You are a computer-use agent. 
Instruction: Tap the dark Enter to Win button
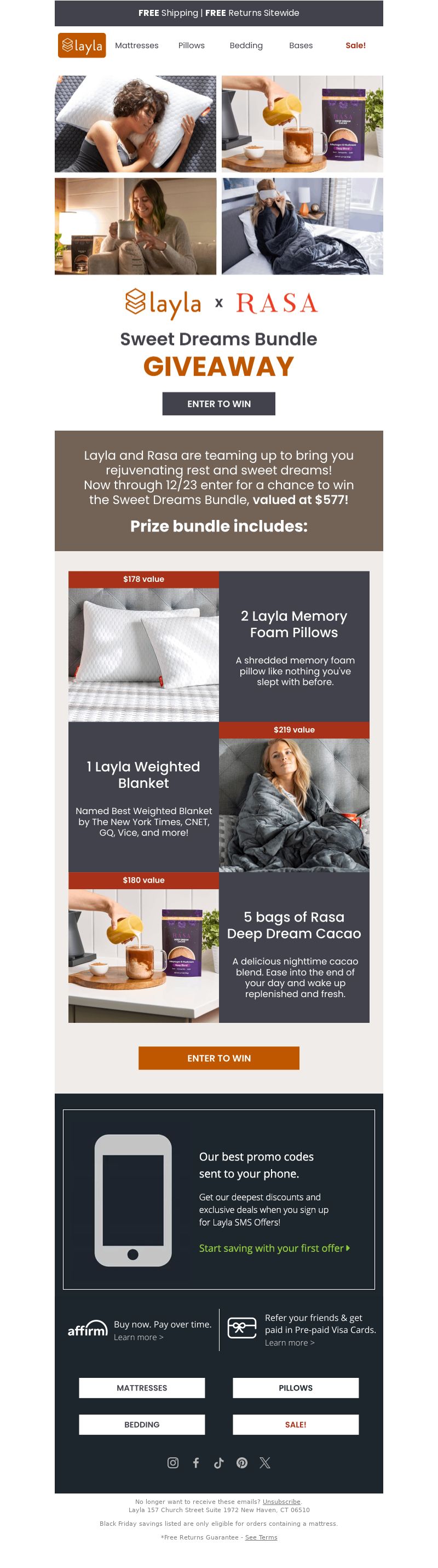(218, 404)
